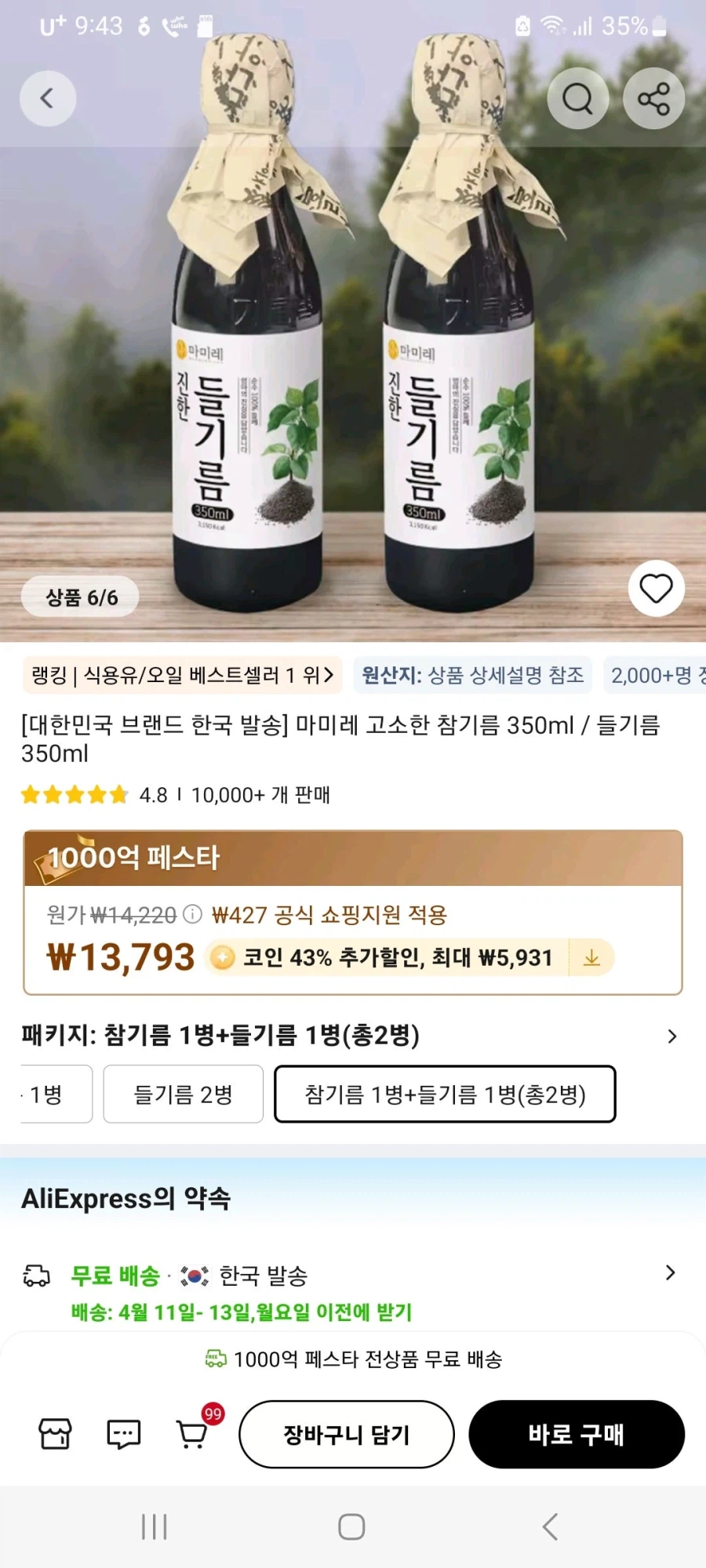Tap the coupon download icon beside coin discount

(x=591, y=957)
